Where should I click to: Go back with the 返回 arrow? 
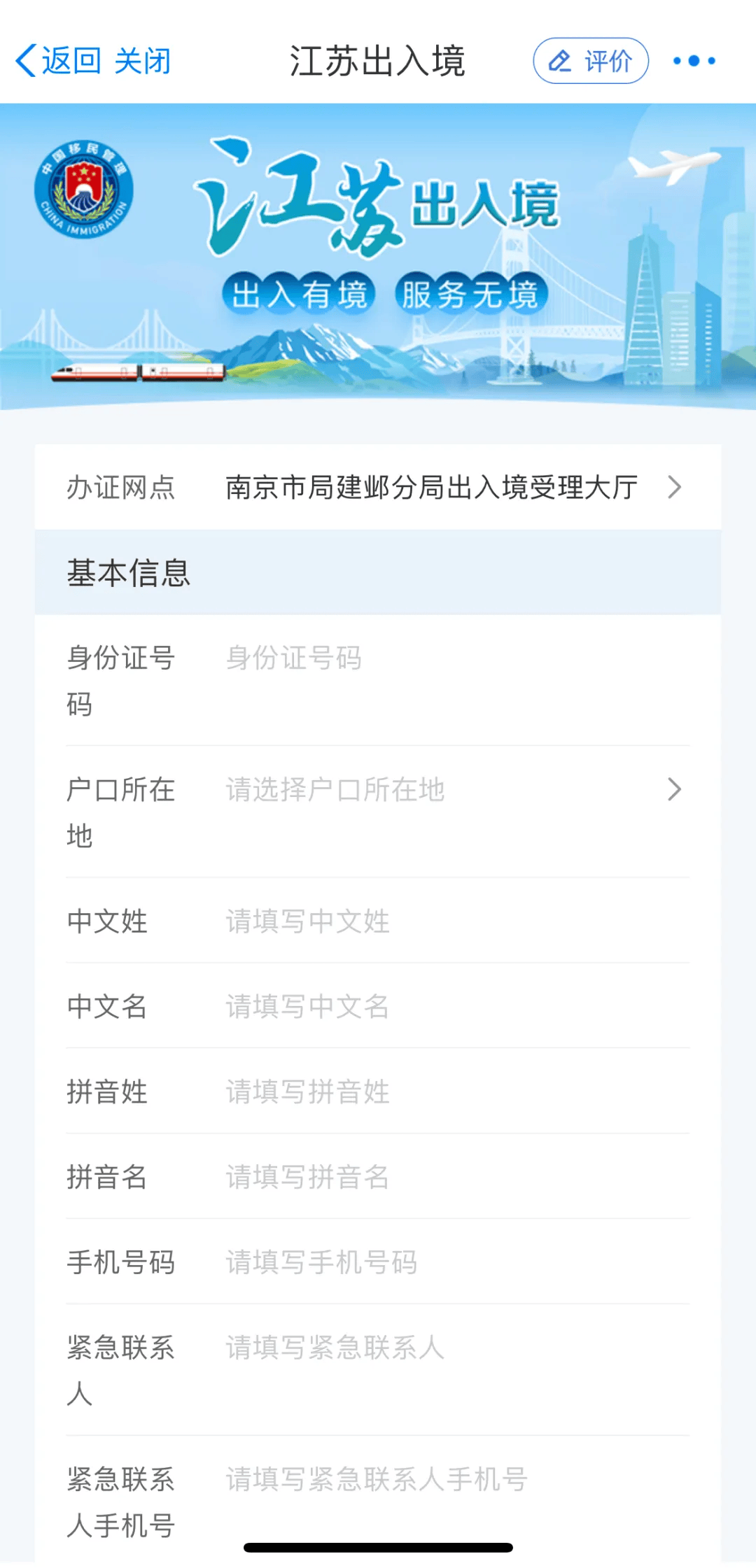(58, 61)
